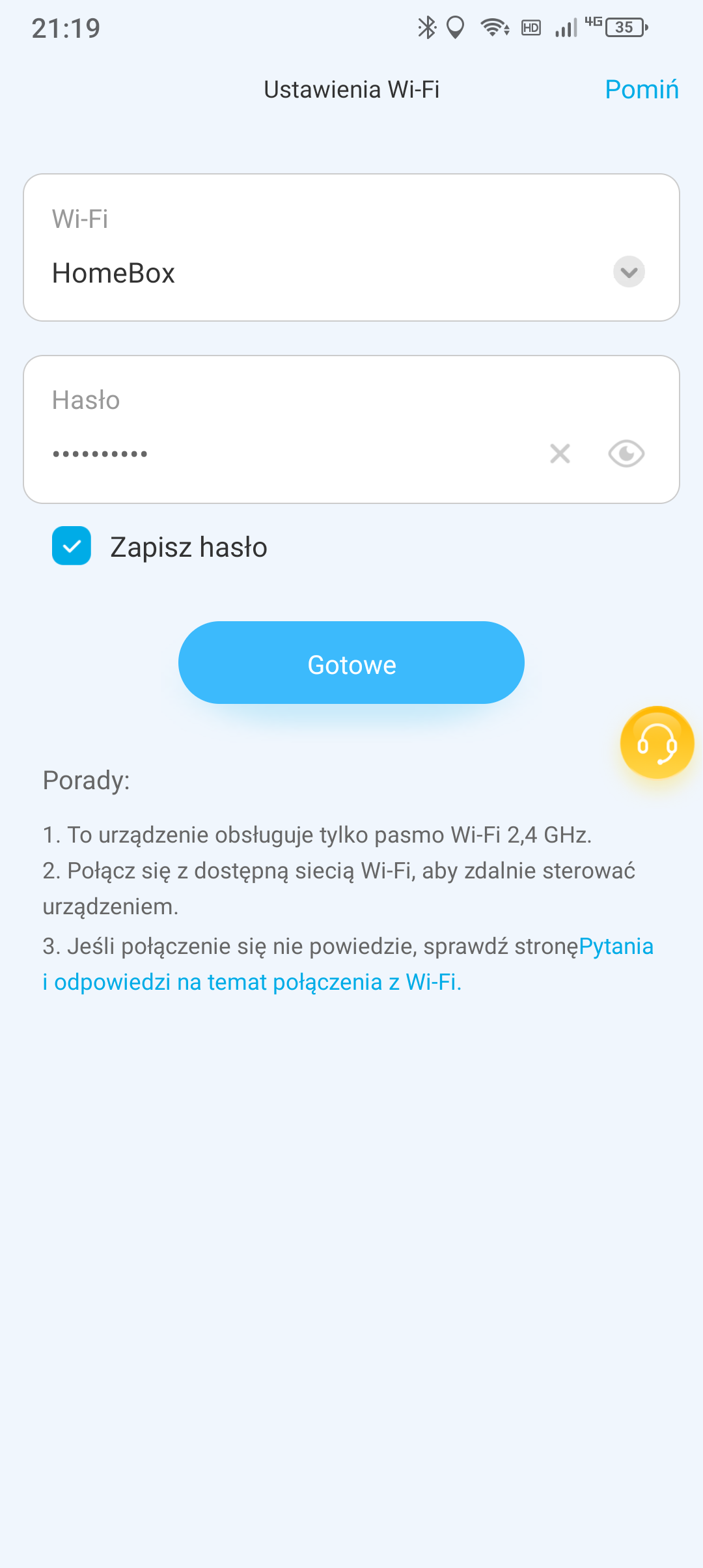Screen dimensions: 703x1568
Task: Show the password with the eye icon
Action: point(626,454)
